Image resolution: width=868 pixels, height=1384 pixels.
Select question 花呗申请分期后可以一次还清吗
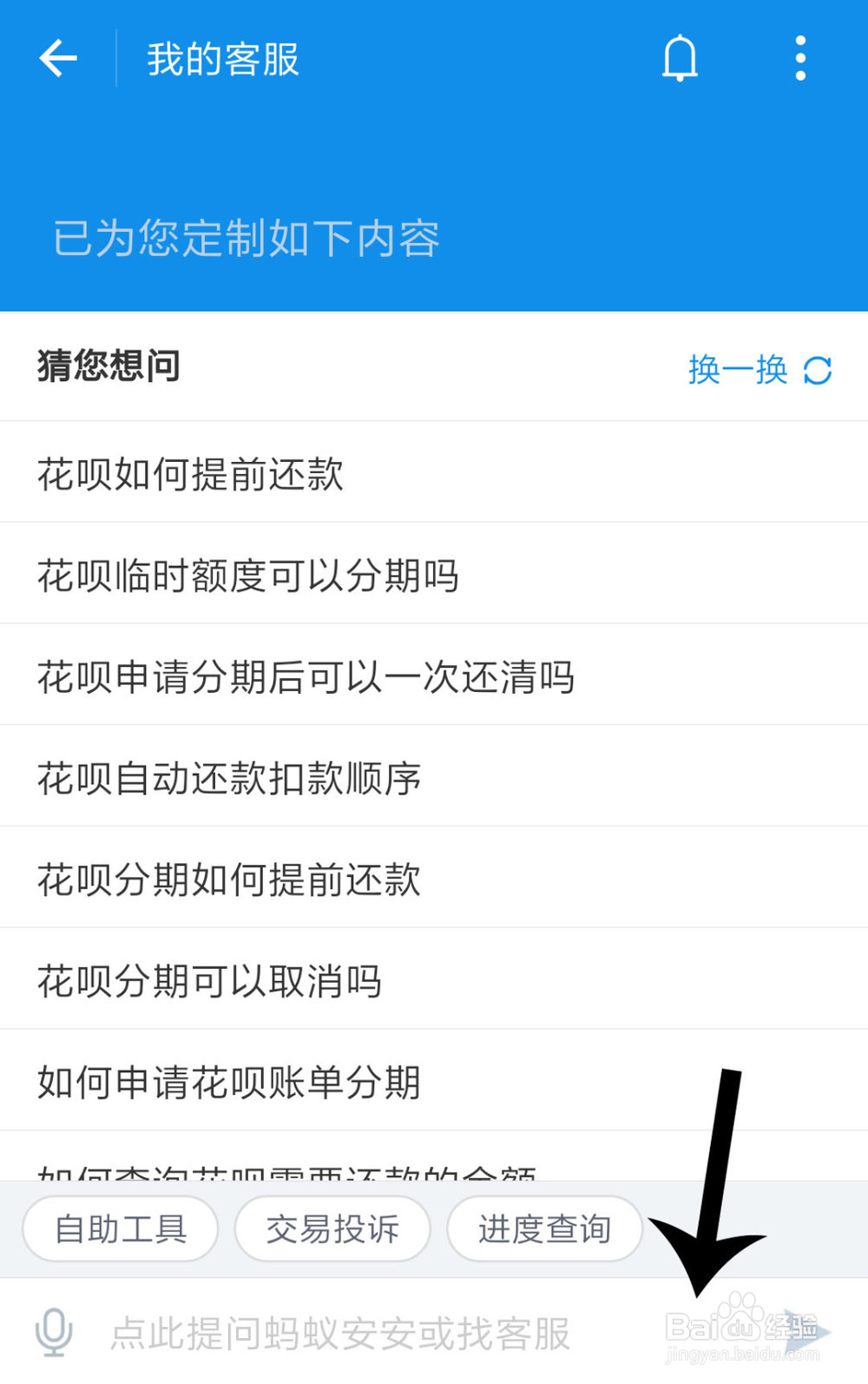click(306, 676)
